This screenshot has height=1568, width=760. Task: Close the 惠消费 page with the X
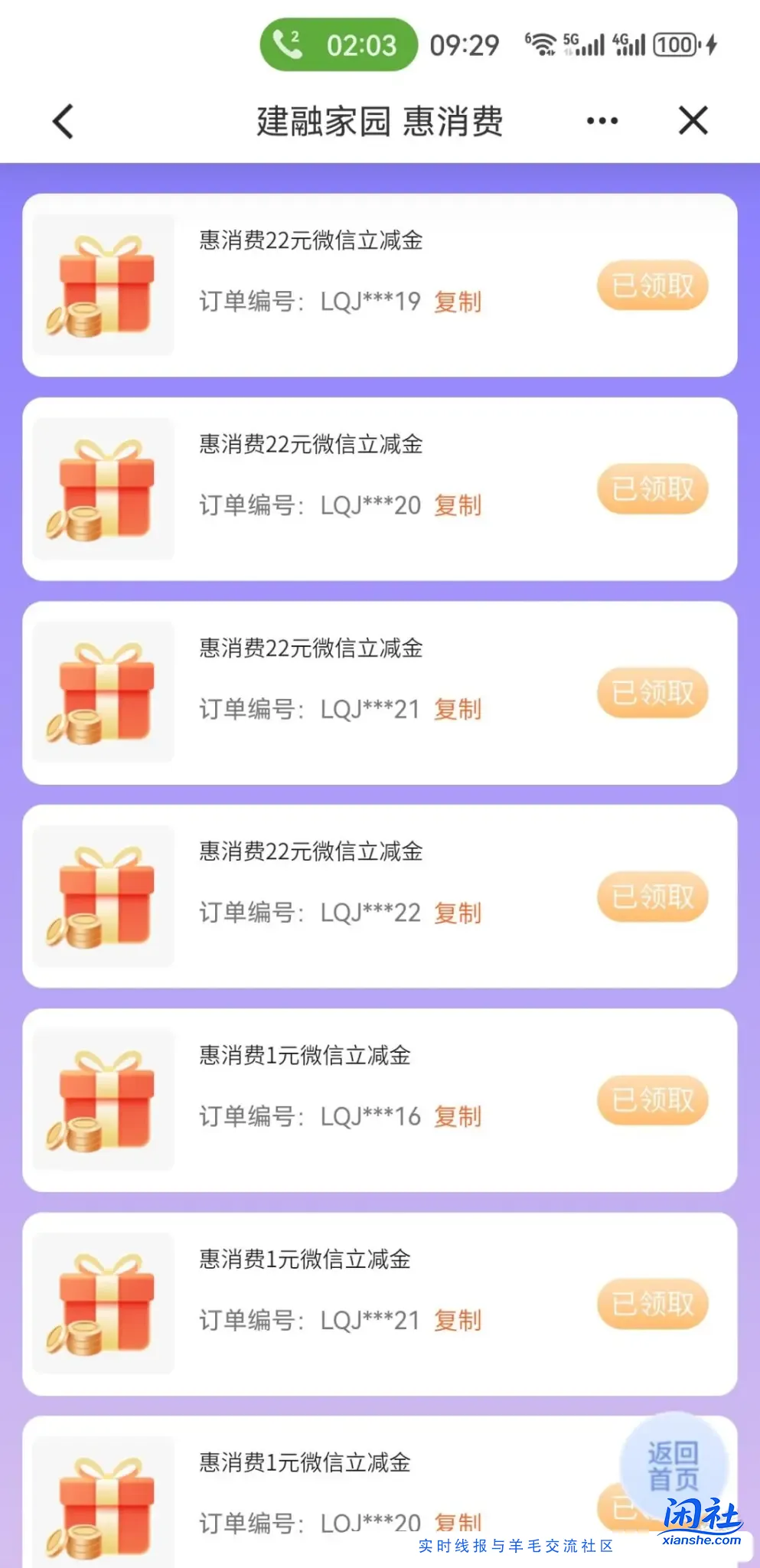coord(693,121)
